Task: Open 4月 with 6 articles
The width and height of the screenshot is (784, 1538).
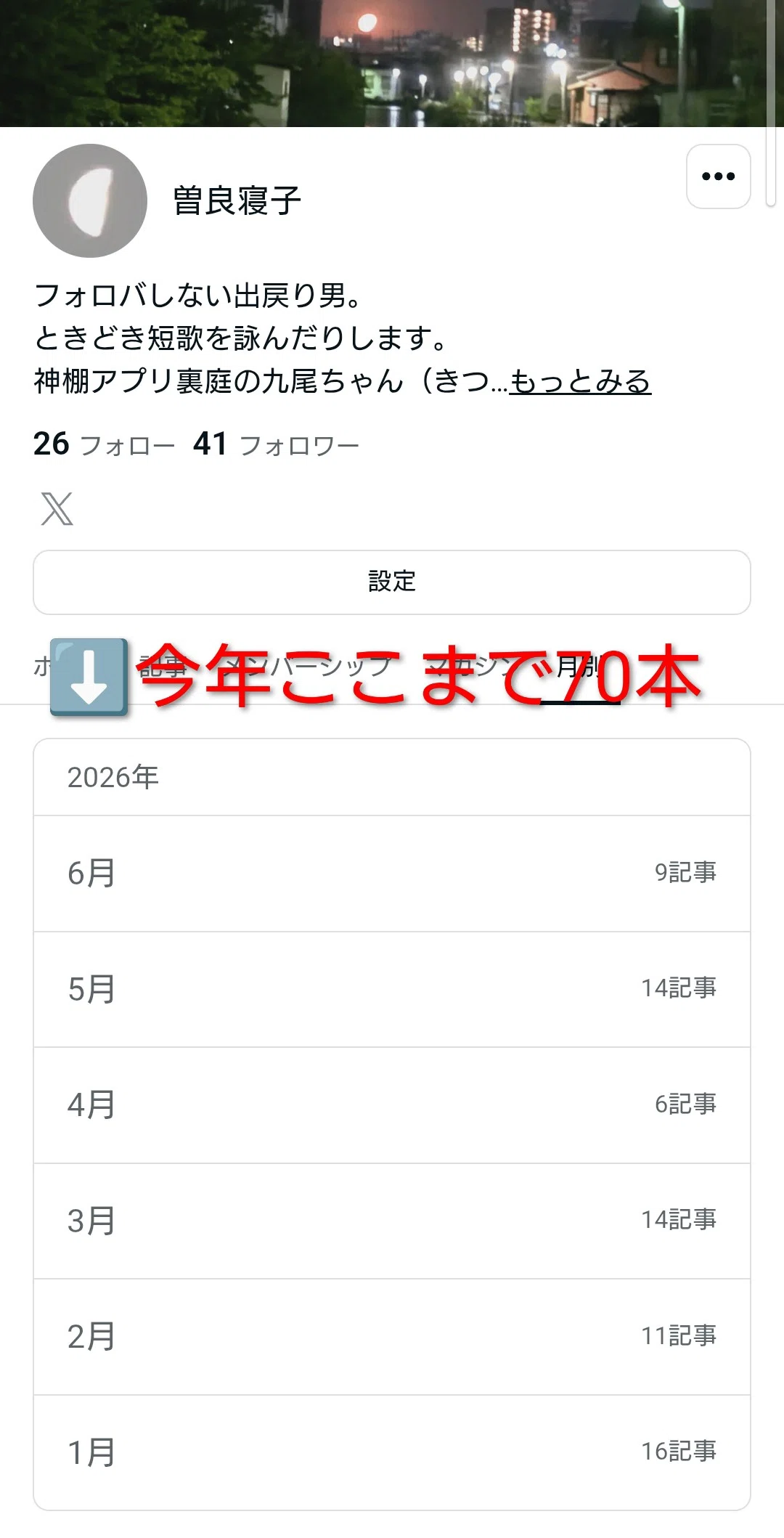Action: pyautogui.click(x=392, y=1105)
